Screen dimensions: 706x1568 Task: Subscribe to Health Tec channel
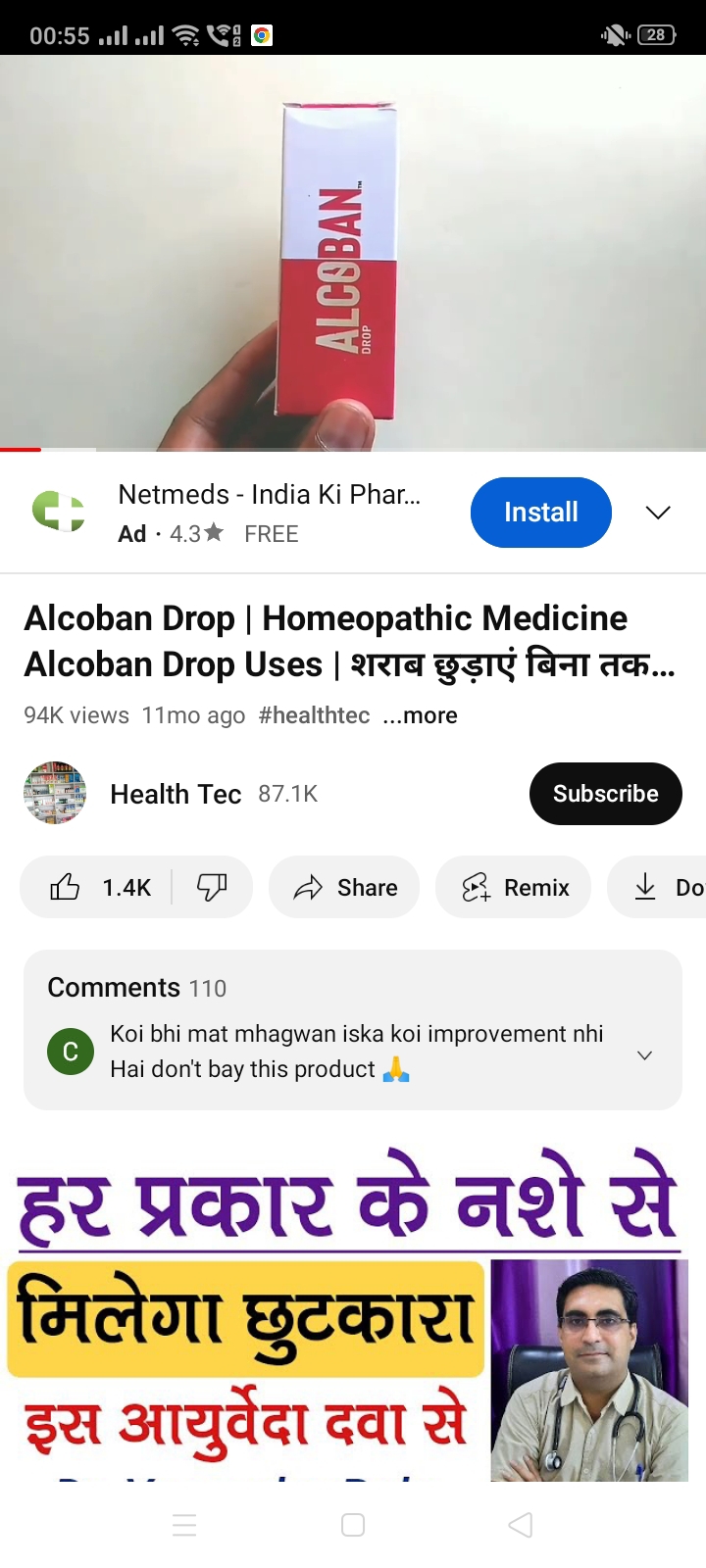[x=606, y=794]
